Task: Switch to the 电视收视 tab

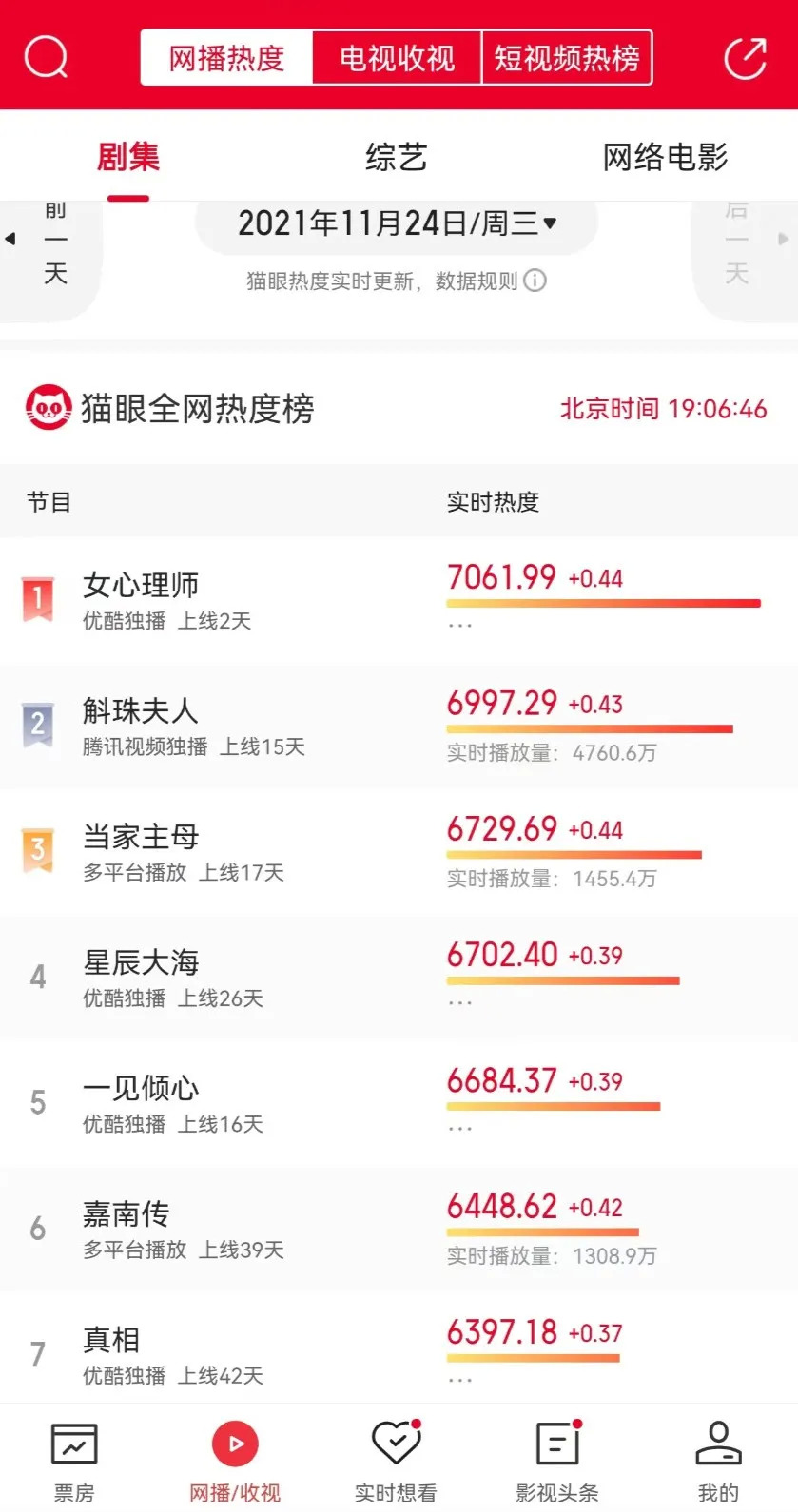Action: tap(396, 55)
